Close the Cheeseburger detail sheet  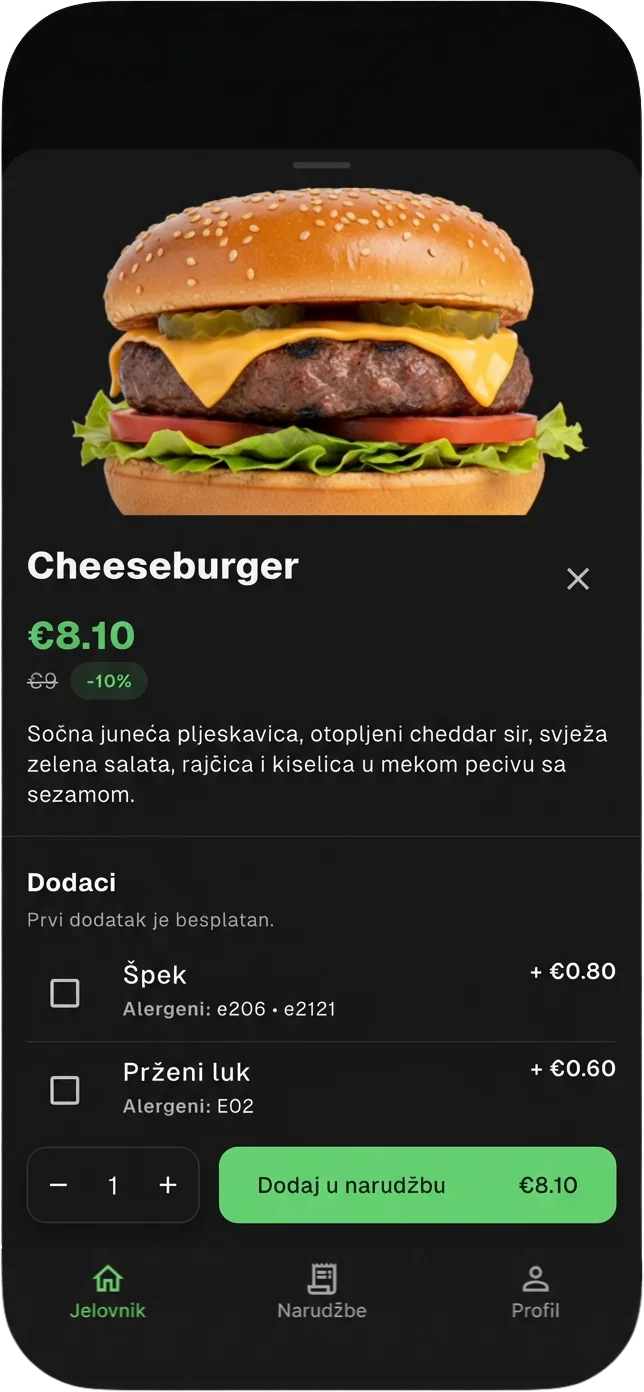click(578, 579)
